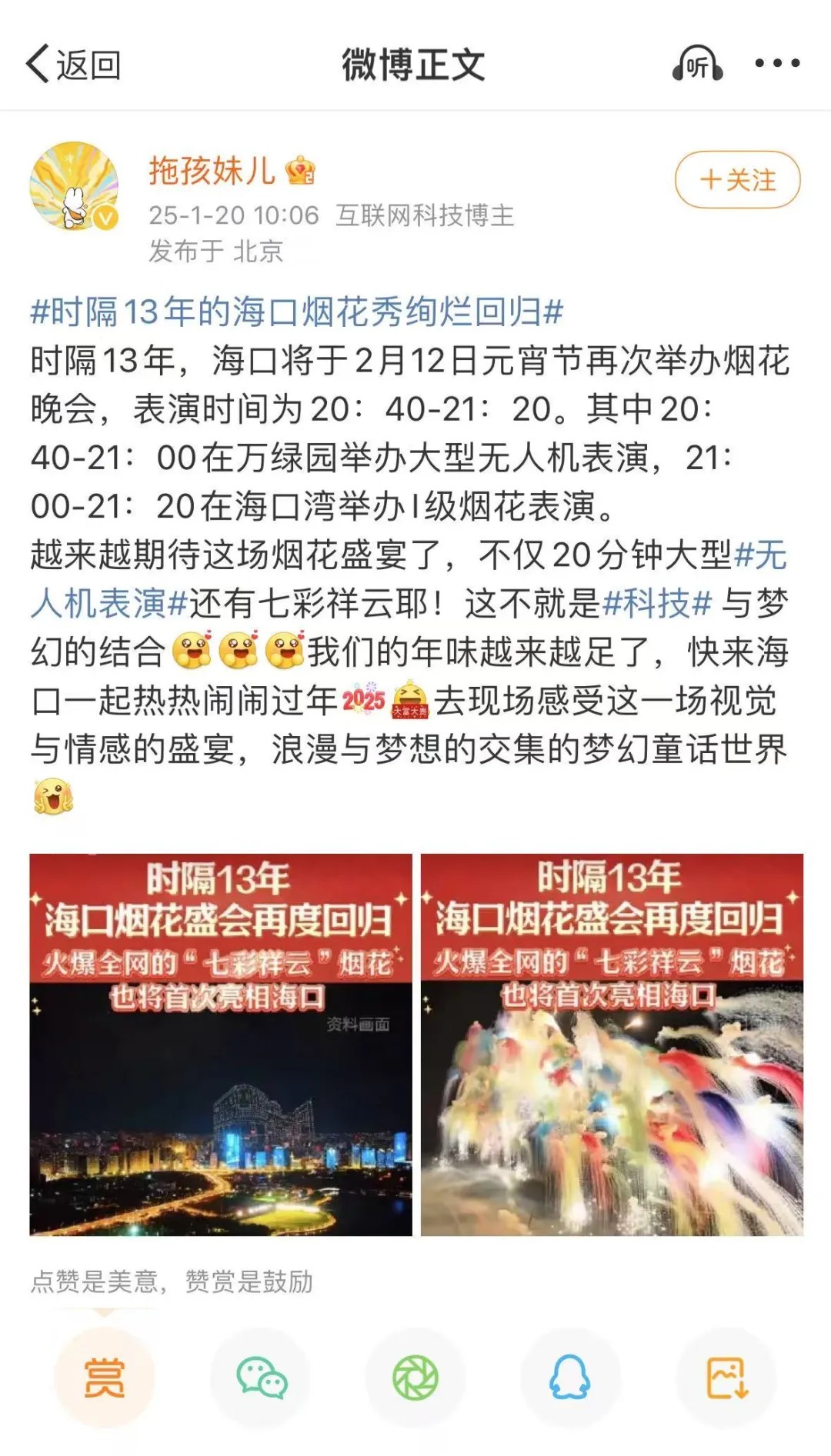Follow 拖孩妹儿 with the 关注 button
The height and width of the screenshot is (1456, 831).
point(738,180)
